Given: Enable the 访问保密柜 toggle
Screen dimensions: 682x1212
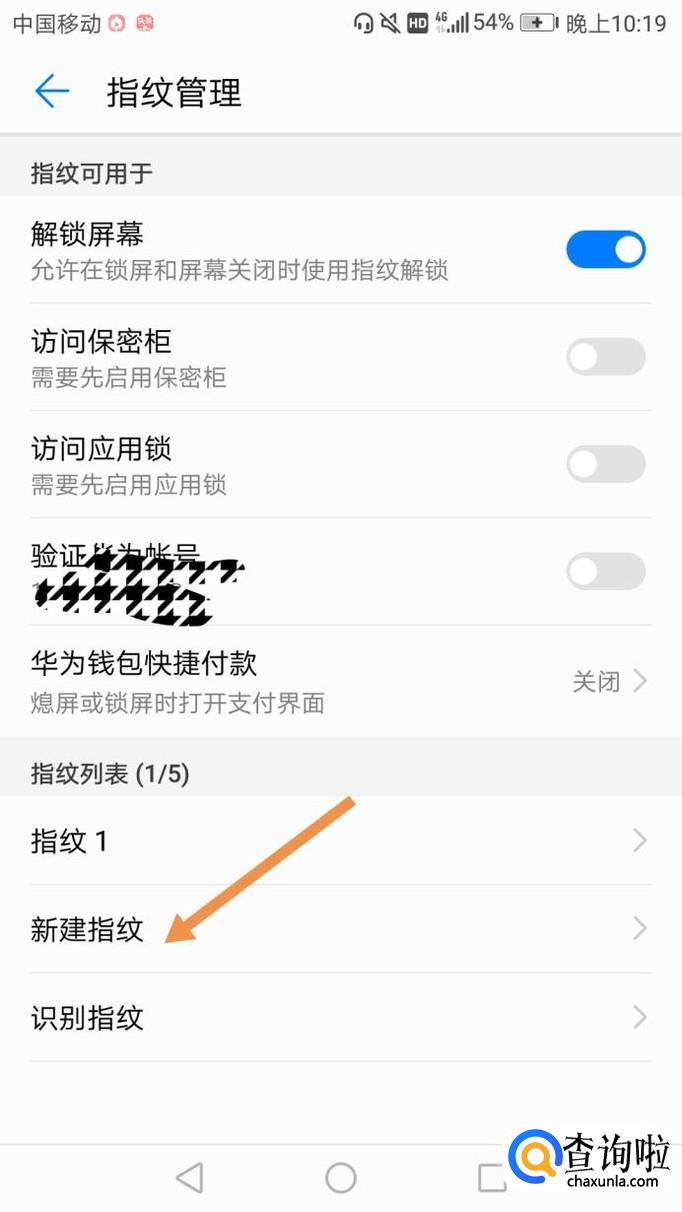Looking at the screenshot, I should pyautogui.click(x=606, y=357).
